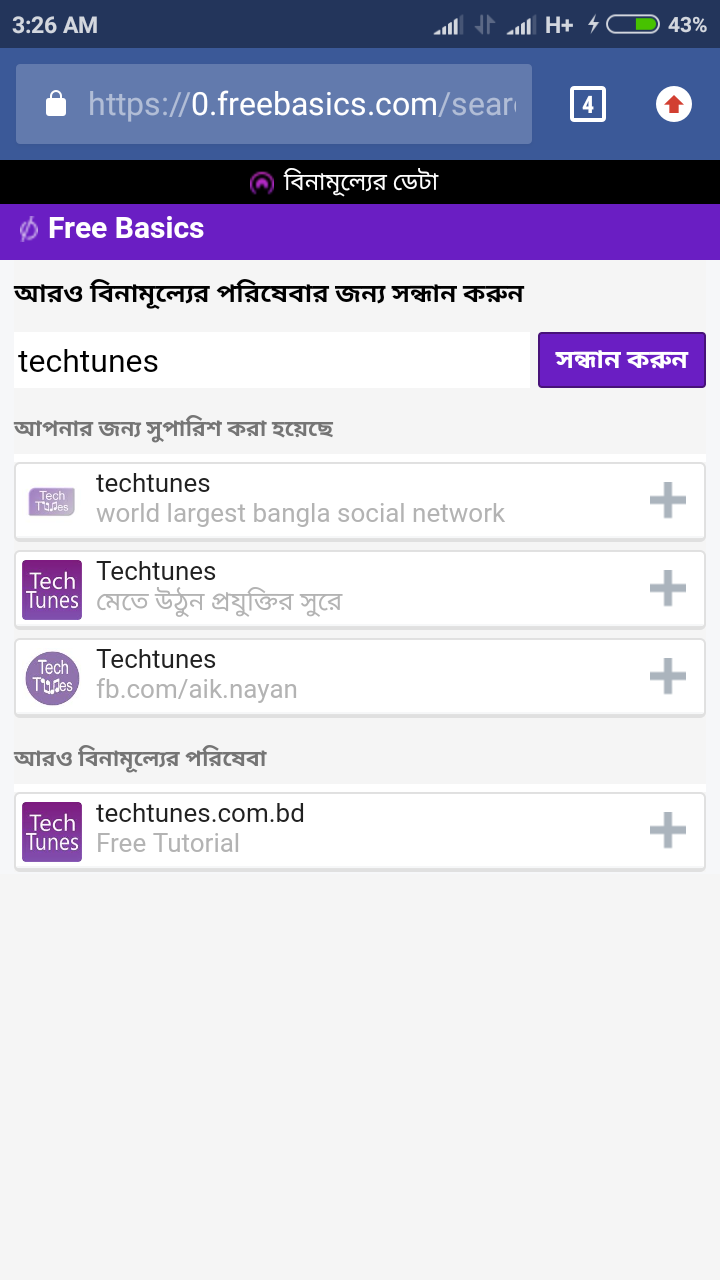
Task: Add the techtunes.com.bd Free Tutorial service
Action: pos(667,830)
